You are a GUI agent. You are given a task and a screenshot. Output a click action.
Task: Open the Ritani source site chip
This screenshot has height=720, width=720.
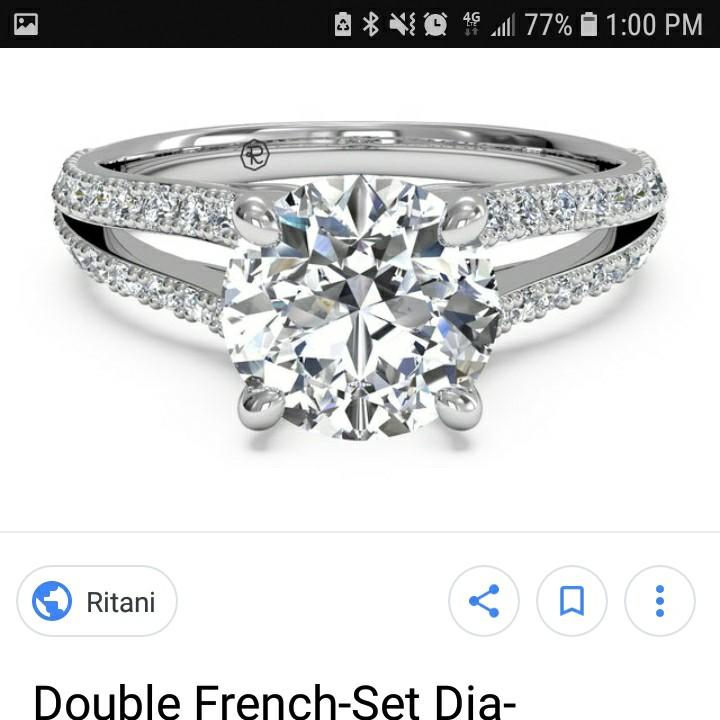[97, 601]
